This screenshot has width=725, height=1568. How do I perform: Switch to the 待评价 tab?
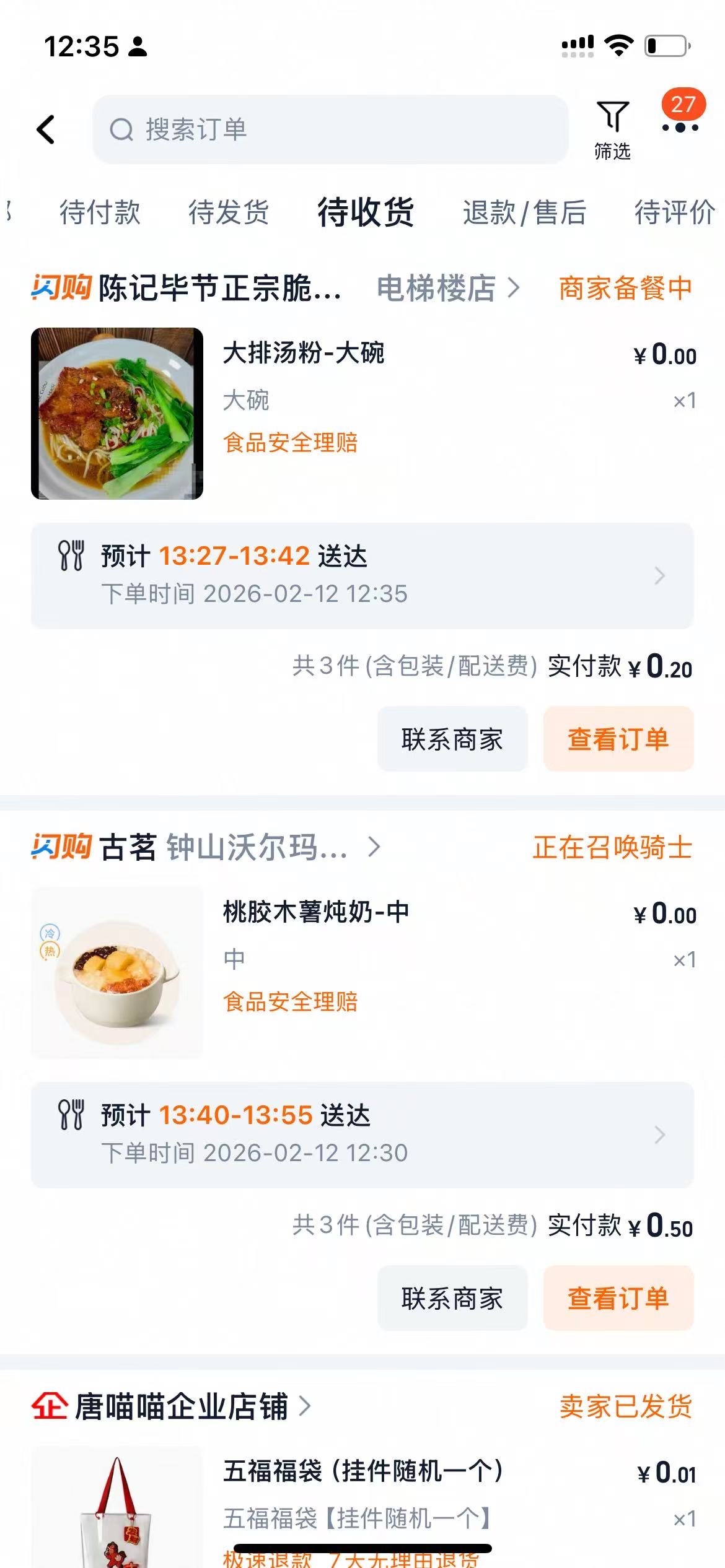674,212
